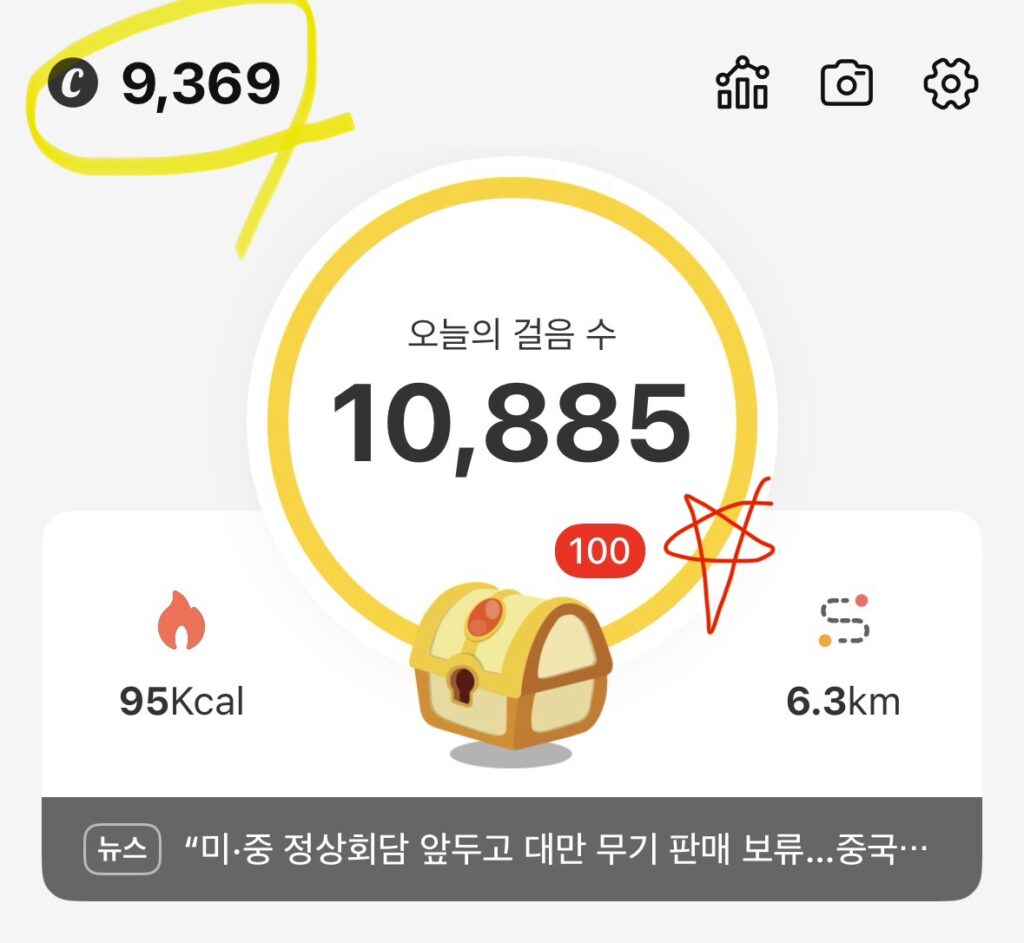The width and height of the screenshot is (1024, 943).
Task: Open the camera icon
Action: coord(847,84)
